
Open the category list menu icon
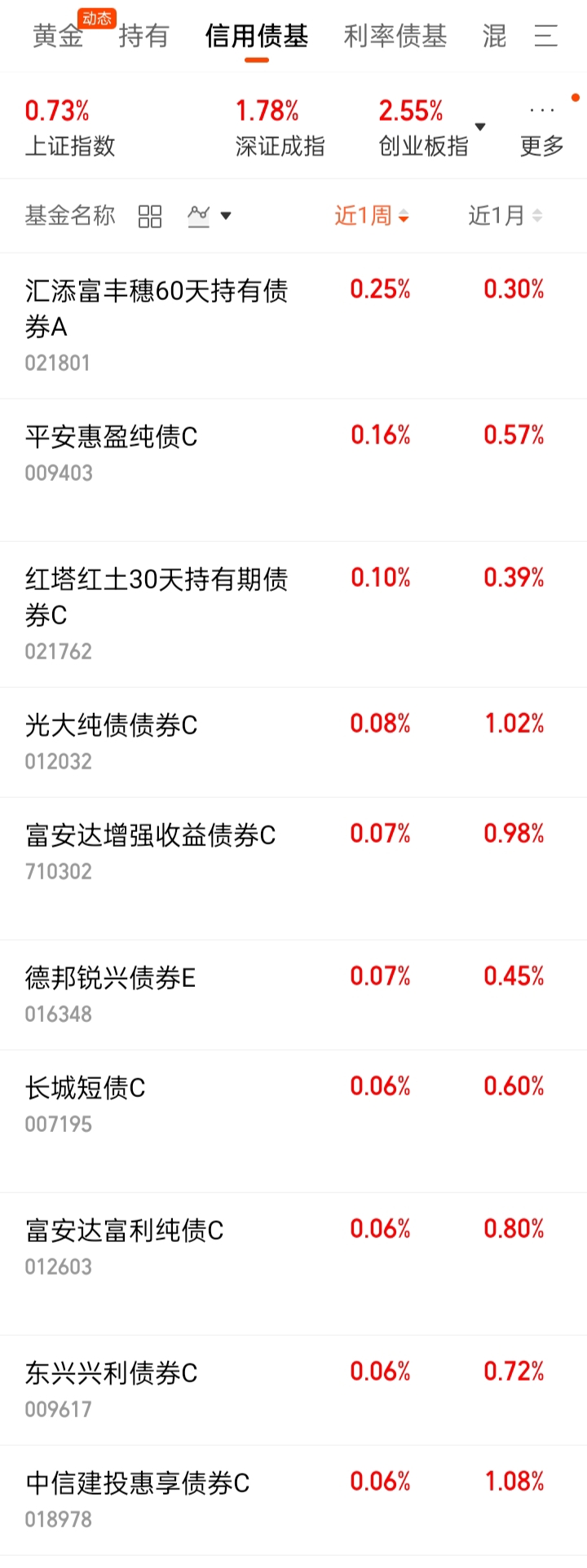(x=545, y=37)
